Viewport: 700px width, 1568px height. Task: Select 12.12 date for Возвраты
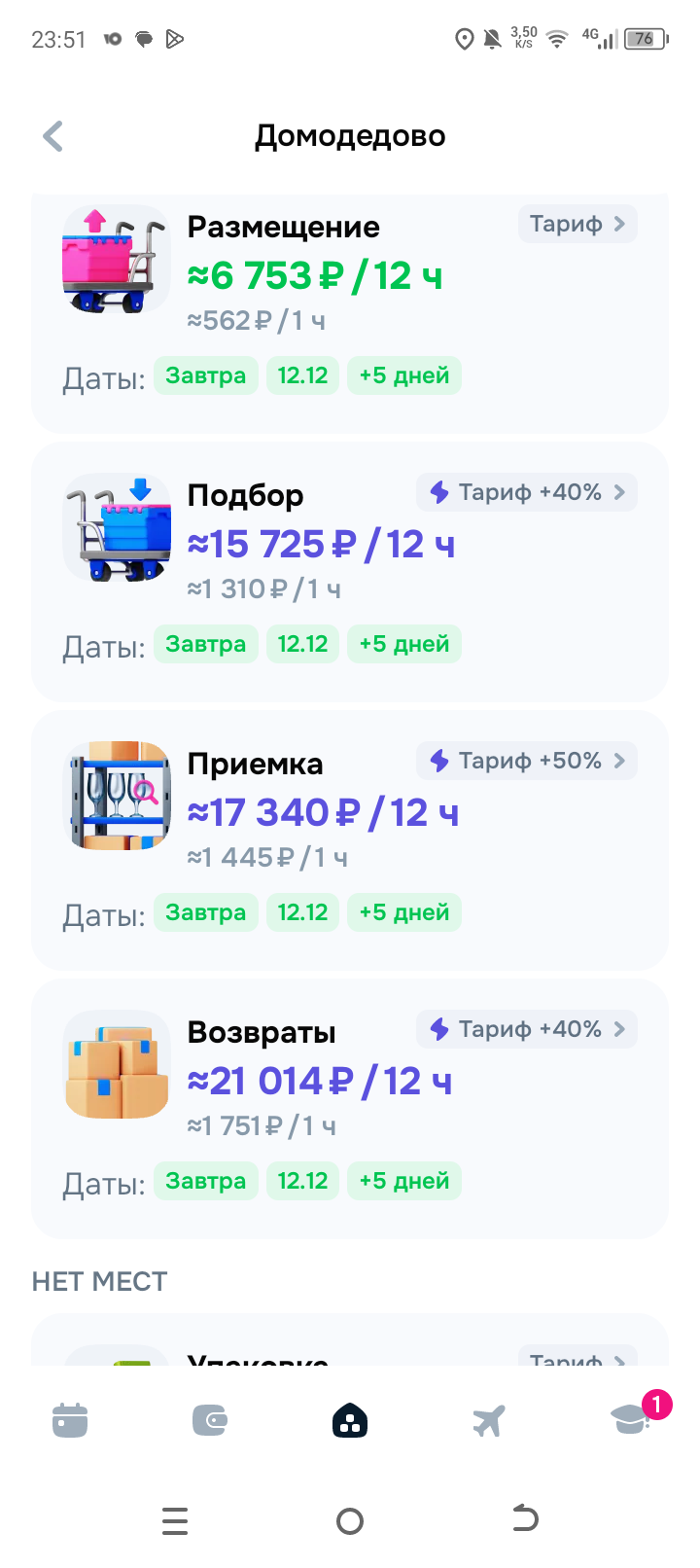tap(302, 1182)
